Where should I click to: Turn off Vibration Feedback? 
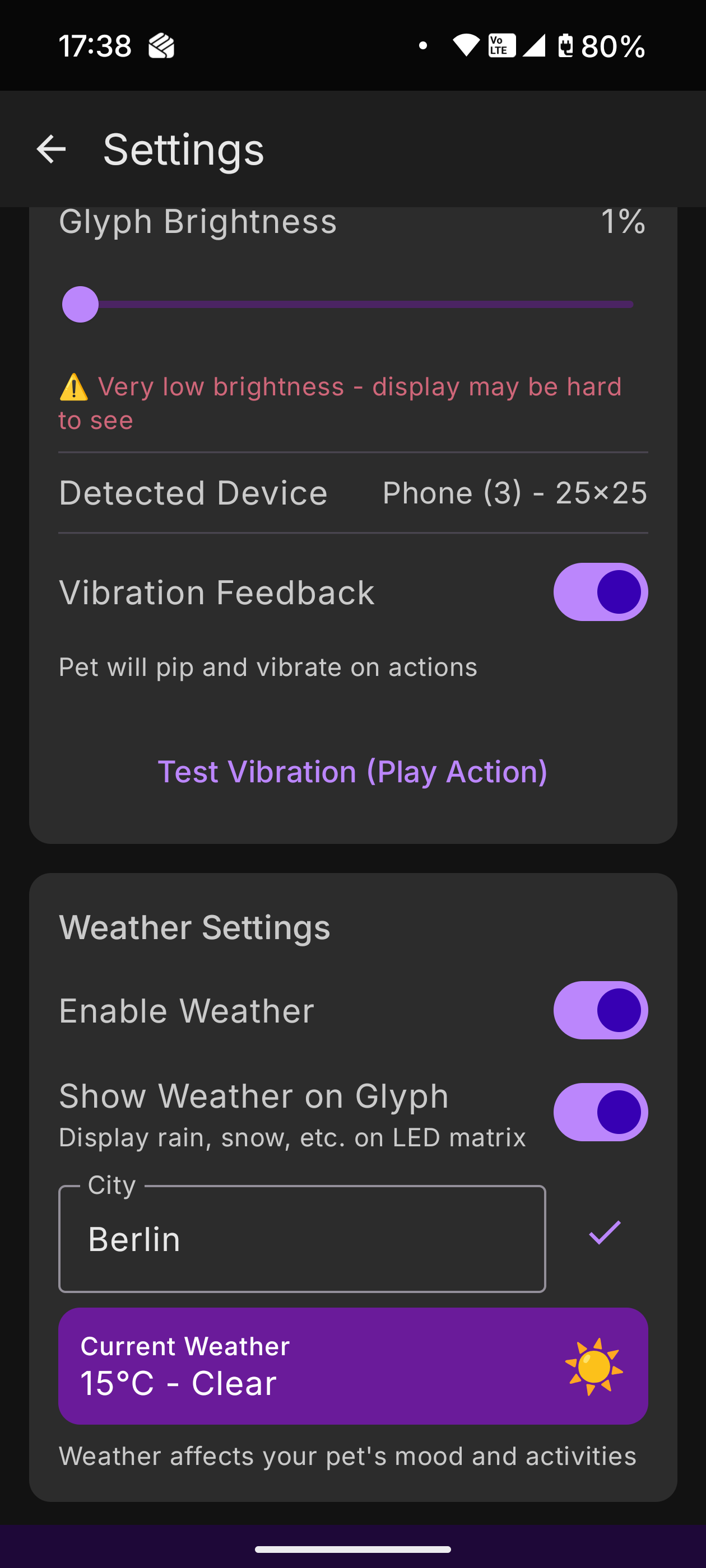coord(600,592)
